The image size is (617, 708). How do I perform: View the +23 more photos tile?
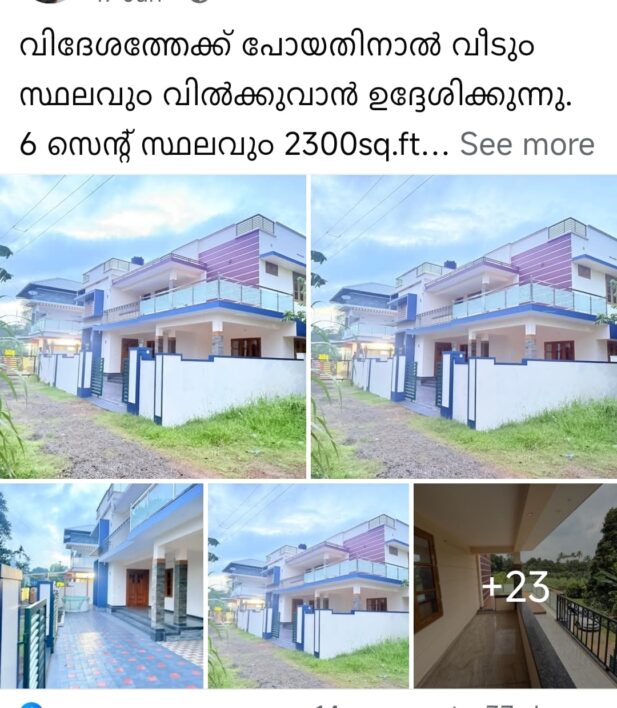(515, 586)
